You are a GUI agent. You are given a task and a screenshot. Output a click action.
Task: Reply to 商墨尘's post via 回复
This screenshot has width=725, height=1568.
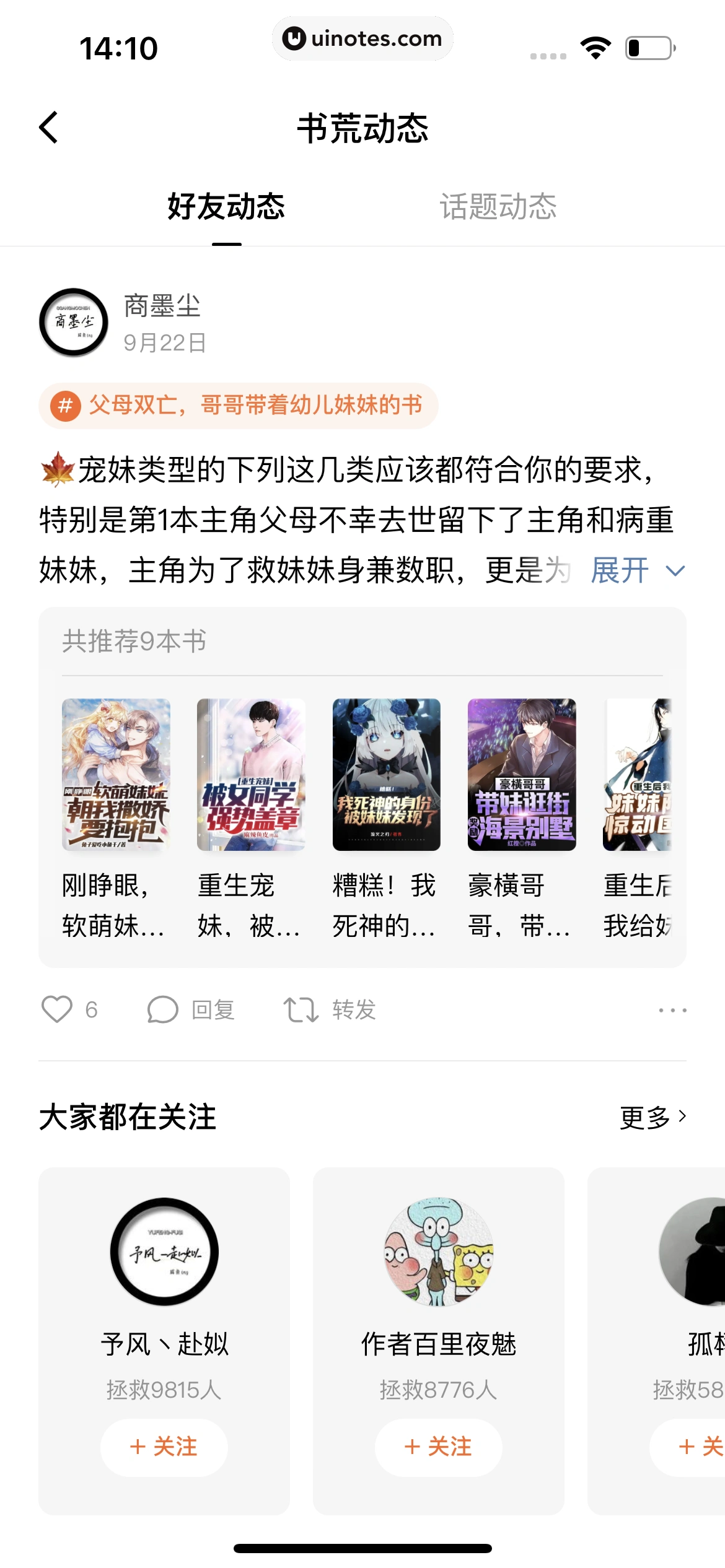click(x=191, y=1009)
